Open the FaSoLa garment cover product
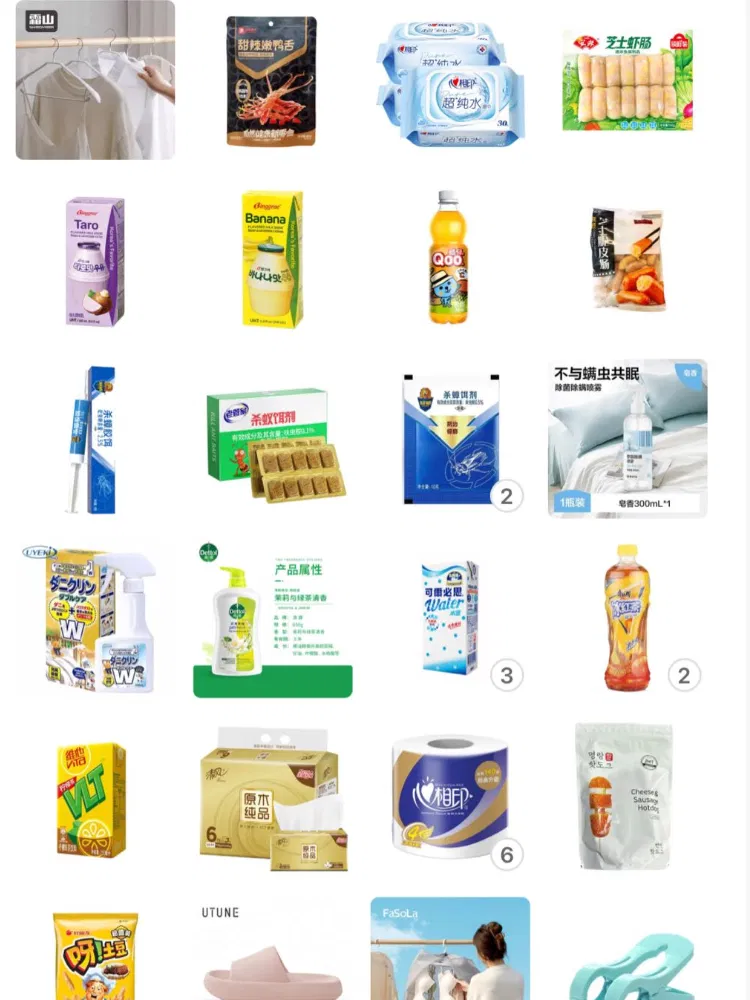 [450, 950]
